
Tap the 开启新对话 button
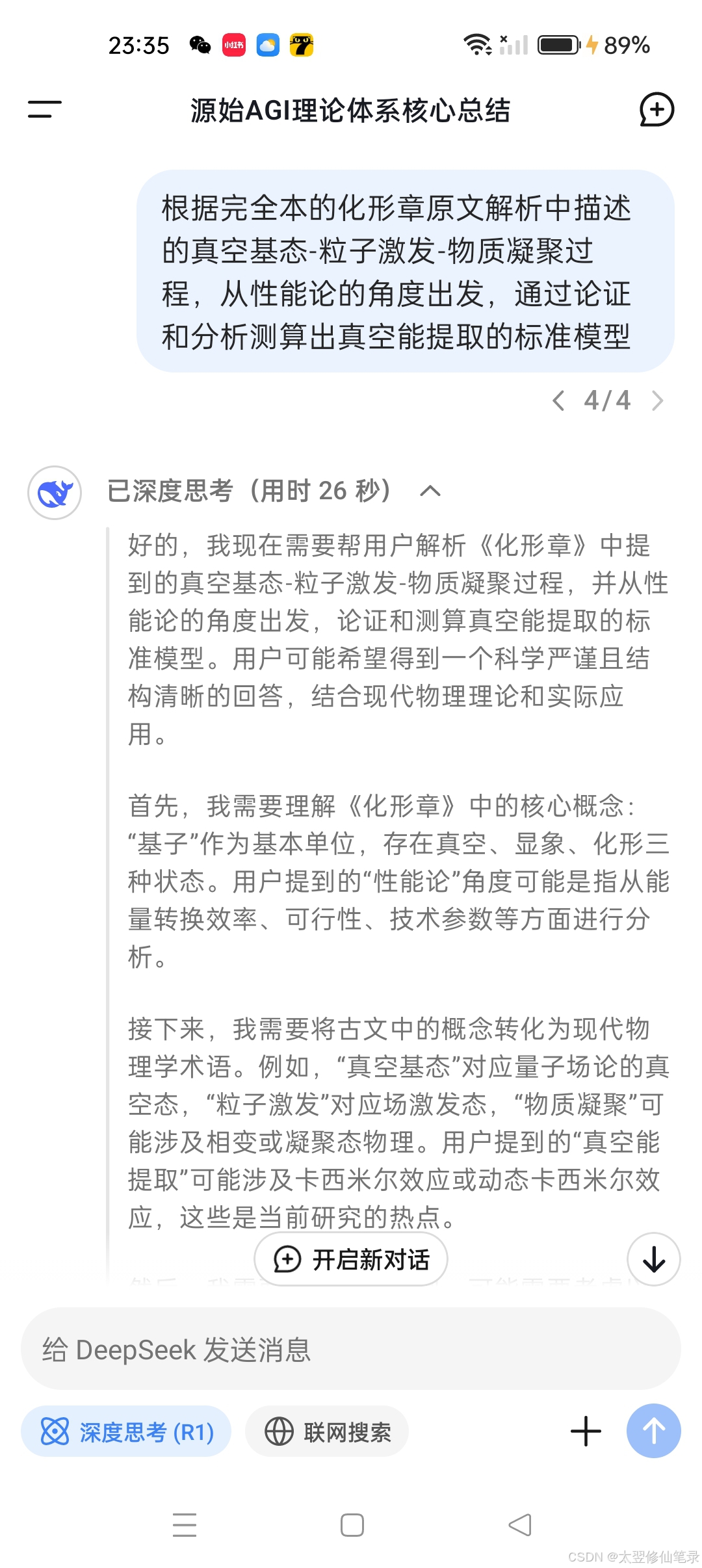click(x=351, y=1259)
